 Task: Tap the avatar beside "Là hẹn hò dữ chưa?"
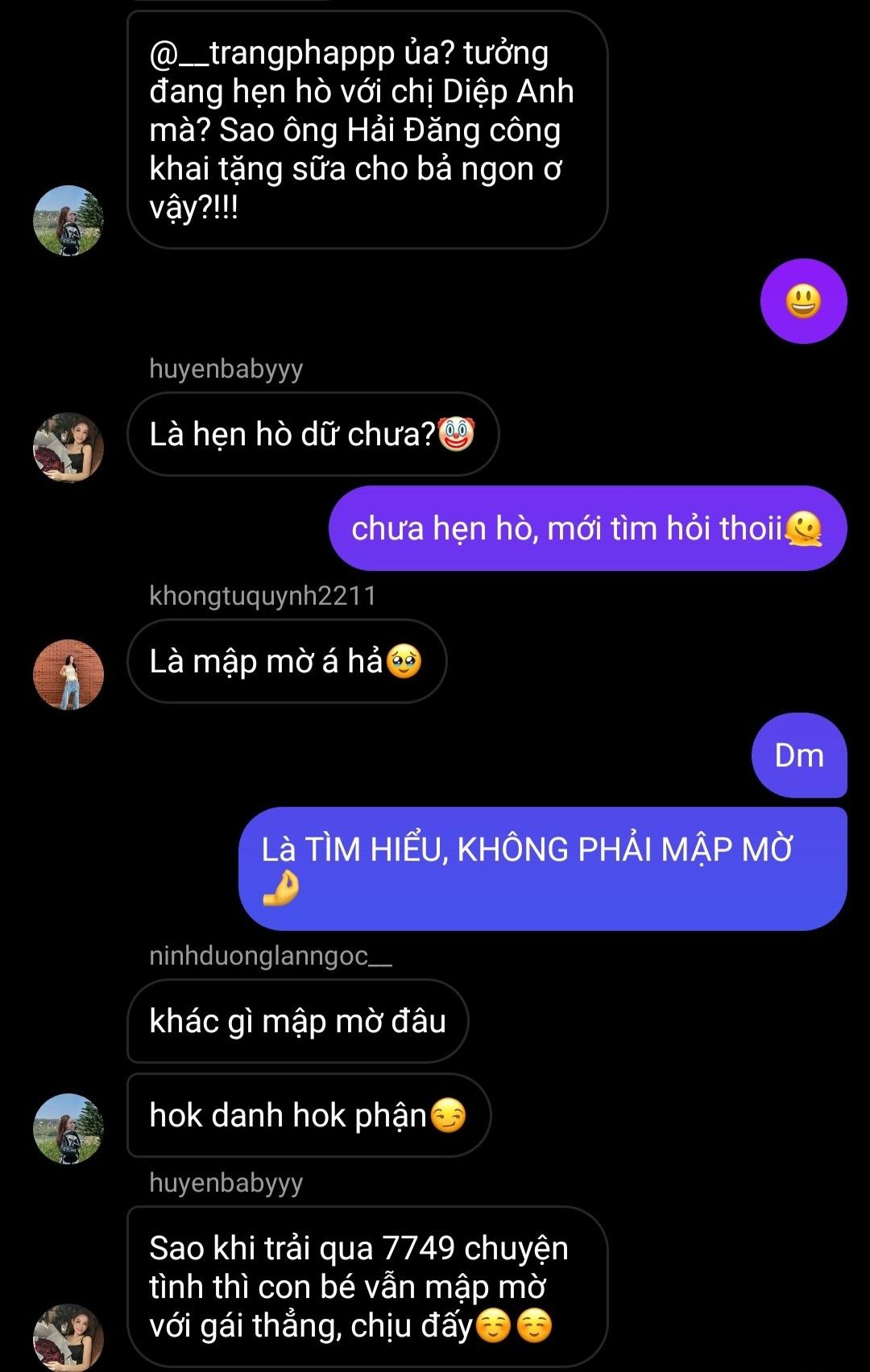coord(68,448)
